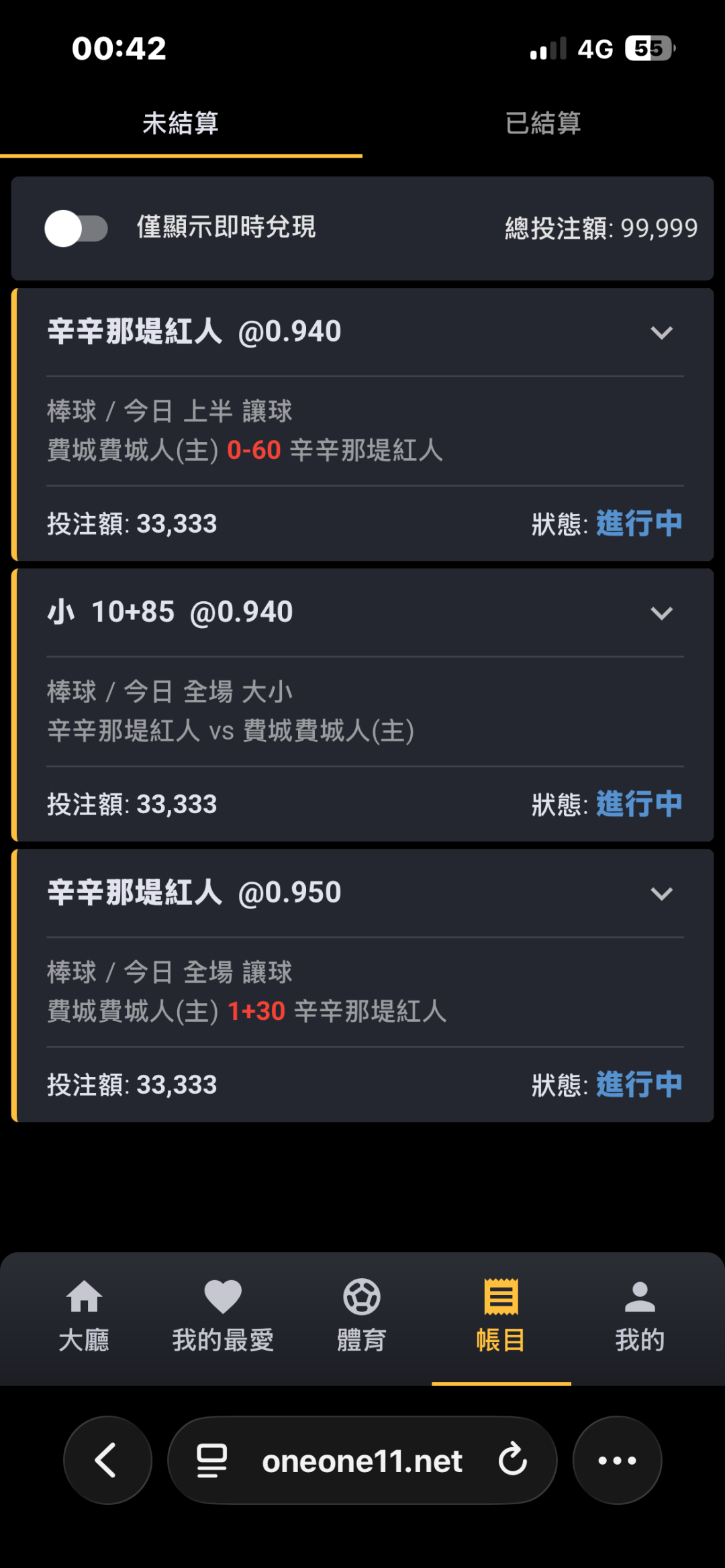Go to 大廳 home tab

coord(84,1316)
